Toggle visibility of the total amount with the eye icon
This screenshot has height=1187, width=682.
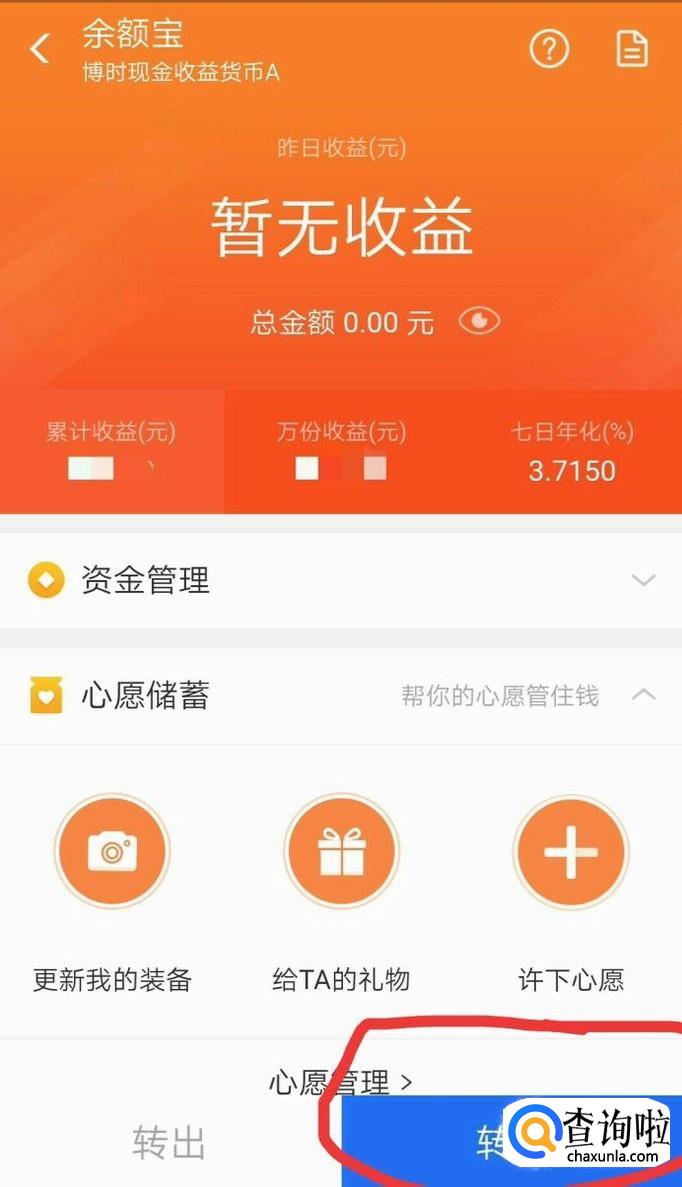479,321
